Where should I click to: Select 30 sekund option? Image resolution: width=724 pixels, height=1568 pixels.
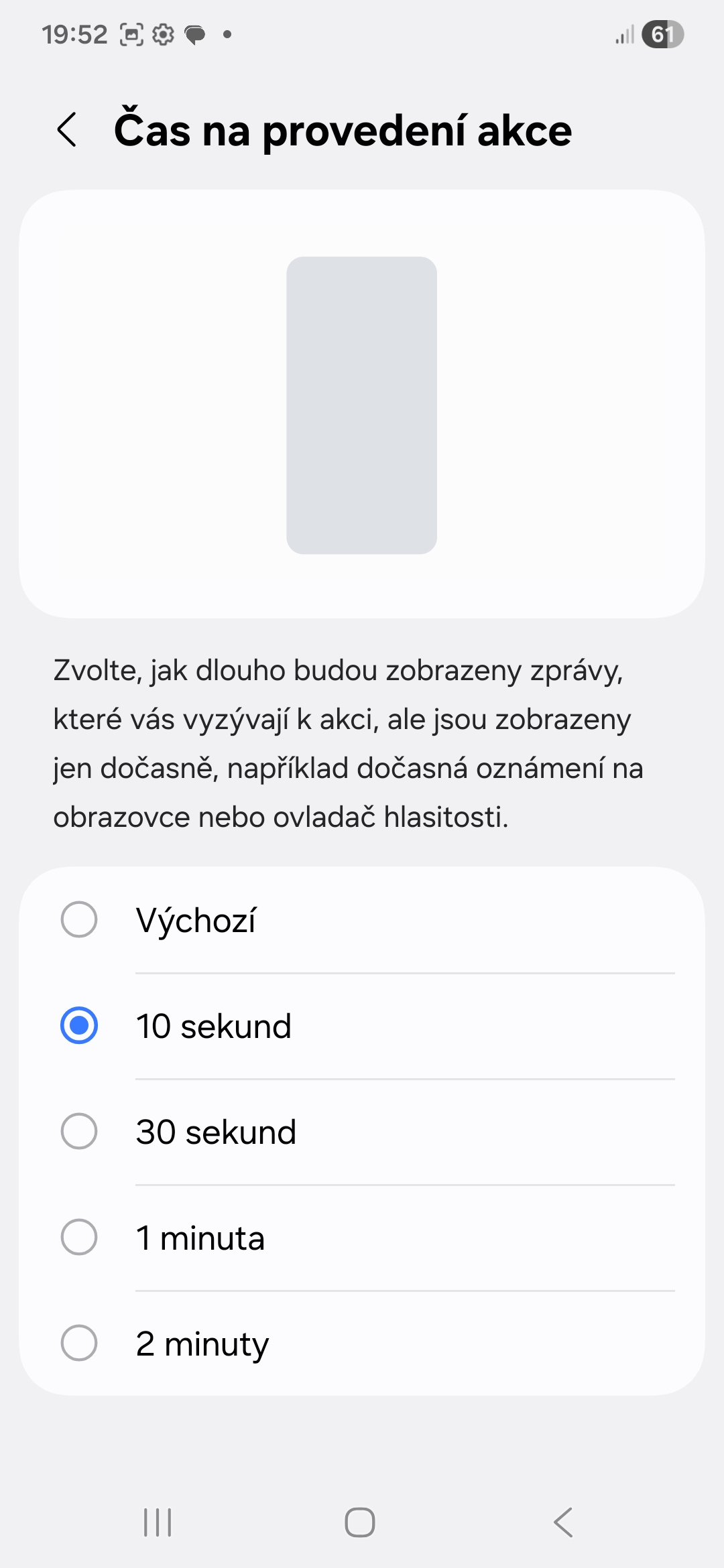click(x=79, y=1132)
